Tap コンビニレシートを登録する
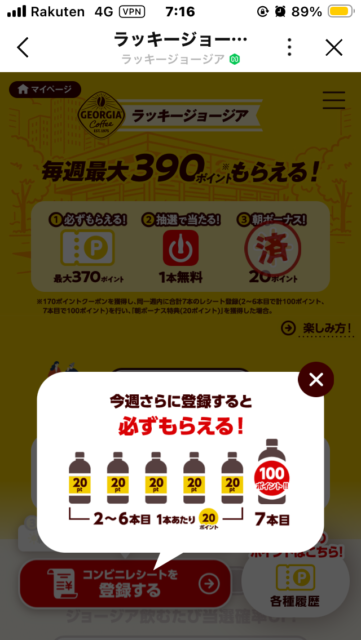The width and height of the screenshot is (361, 640). [x=125, y=584]
